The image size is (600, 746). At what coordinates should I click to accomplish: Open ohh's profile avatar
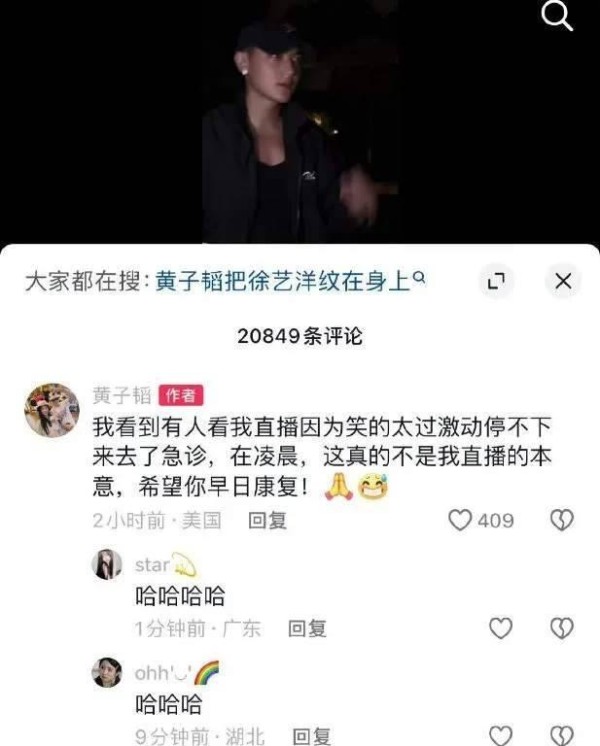tap(107, 672)
